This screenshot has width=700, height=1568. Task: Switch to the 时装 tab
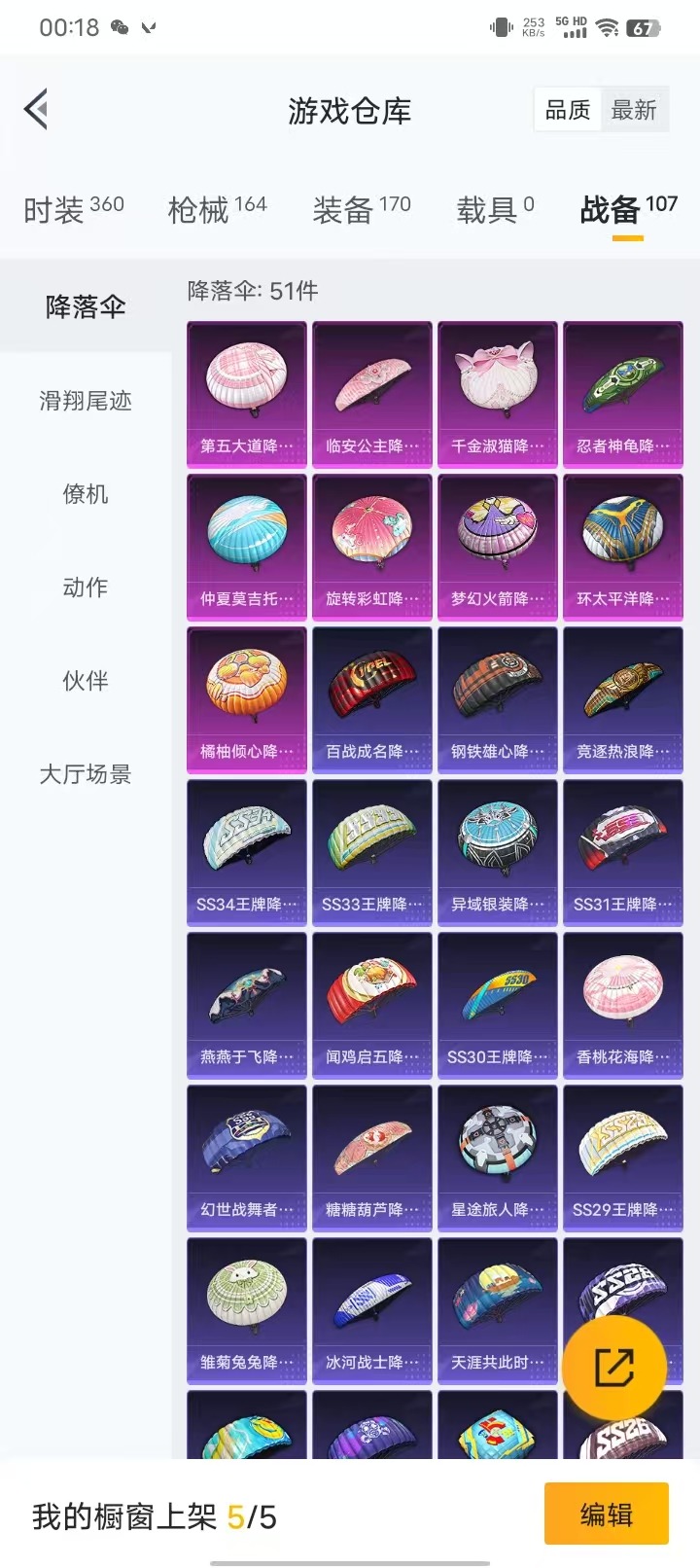[x=74, y=208]
